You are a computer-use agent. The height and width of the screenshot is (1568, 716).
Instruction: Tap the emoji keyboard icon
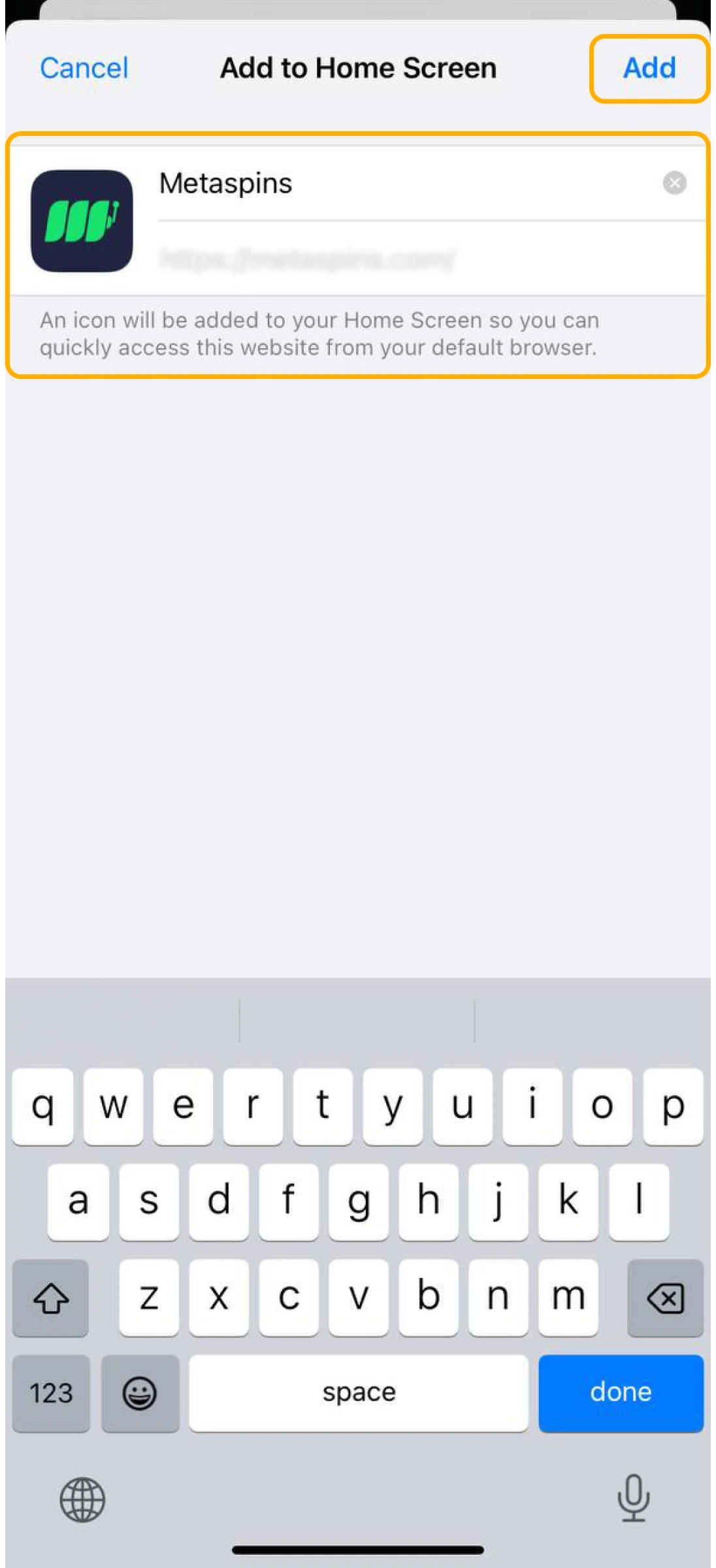[x=140, y=1392]
